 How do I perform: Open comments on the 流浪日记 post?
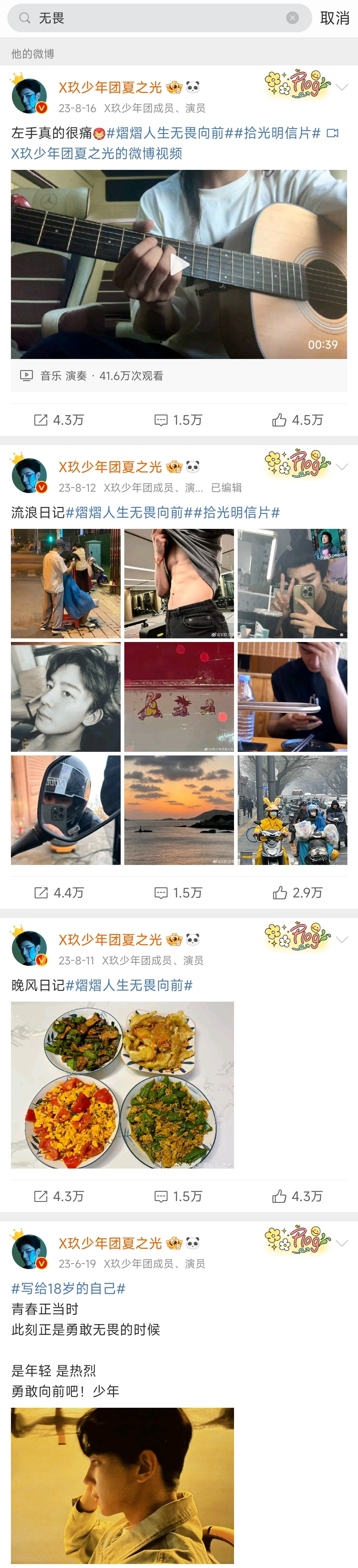[x=178, y=893]
